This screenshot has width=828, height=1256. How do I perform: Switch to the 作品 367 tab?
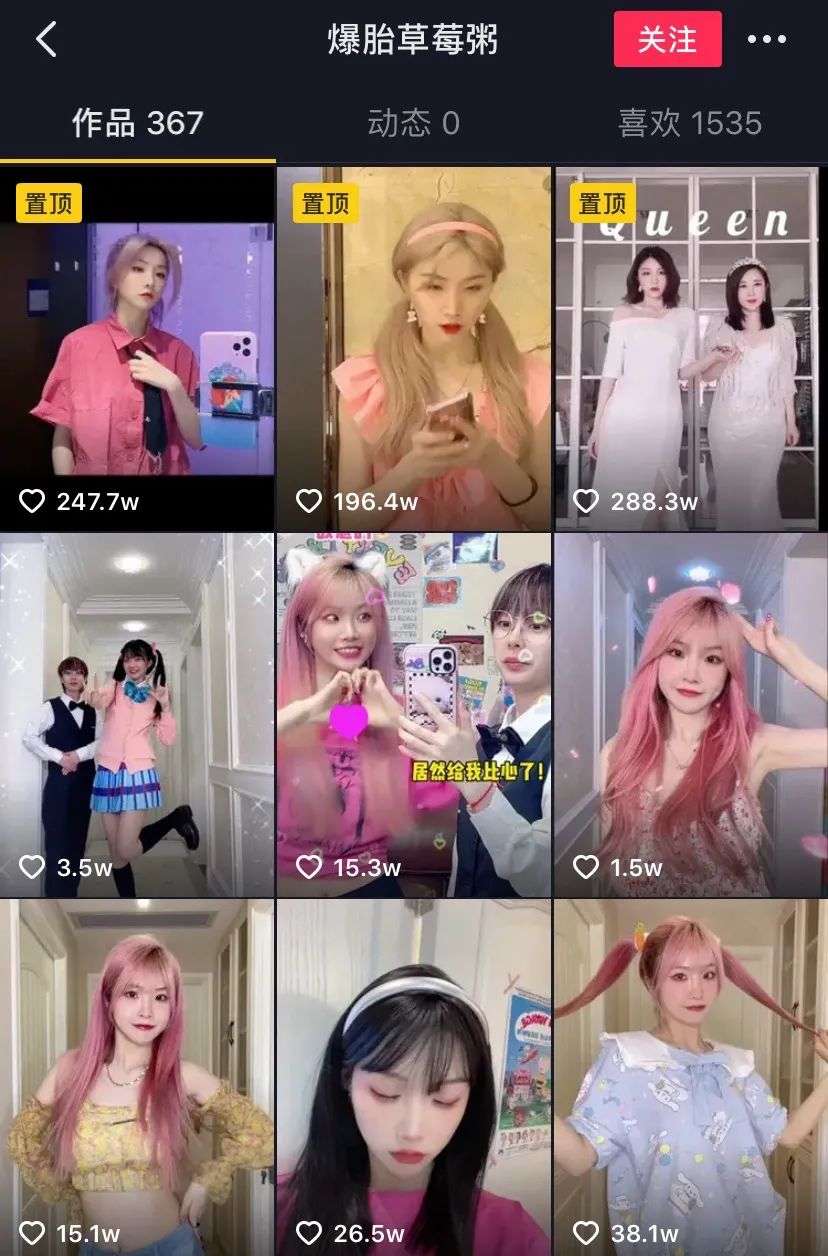click(x=138, y=123)
